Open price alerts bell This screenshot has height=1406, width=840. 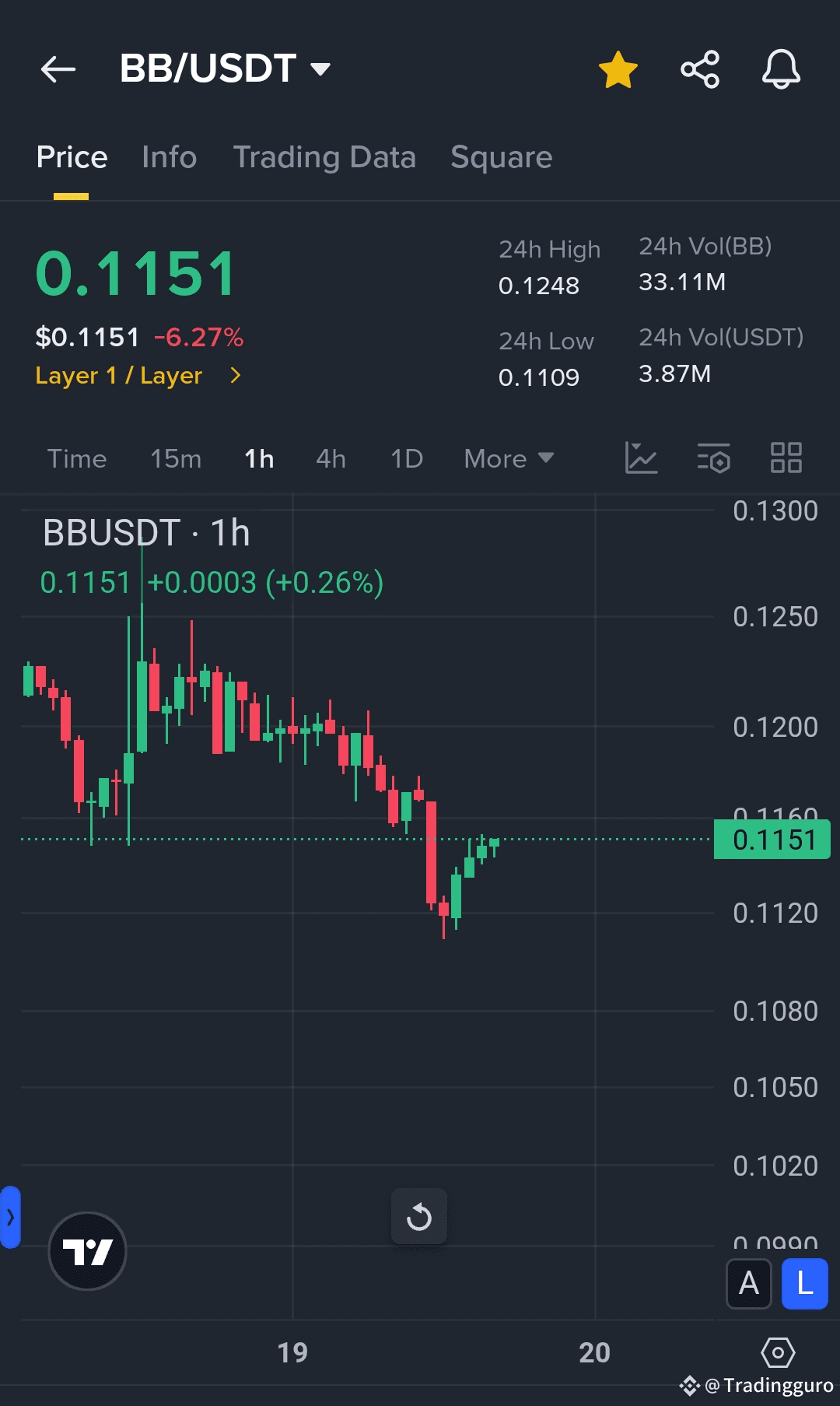click(x=781, y=69)
